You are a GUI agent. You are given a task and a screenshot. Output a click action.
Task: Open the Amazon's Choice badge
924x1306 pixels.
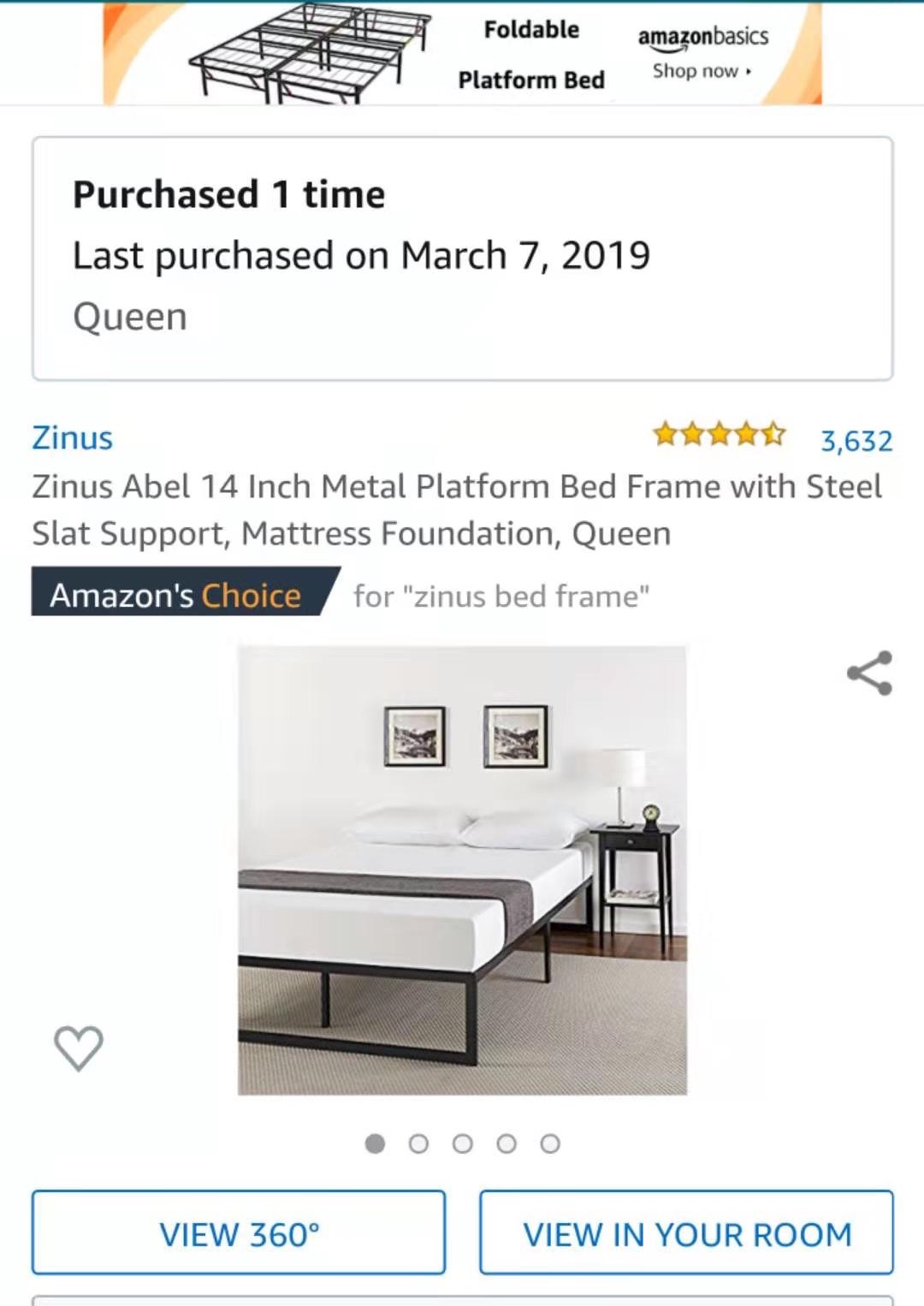coord(176,594)
